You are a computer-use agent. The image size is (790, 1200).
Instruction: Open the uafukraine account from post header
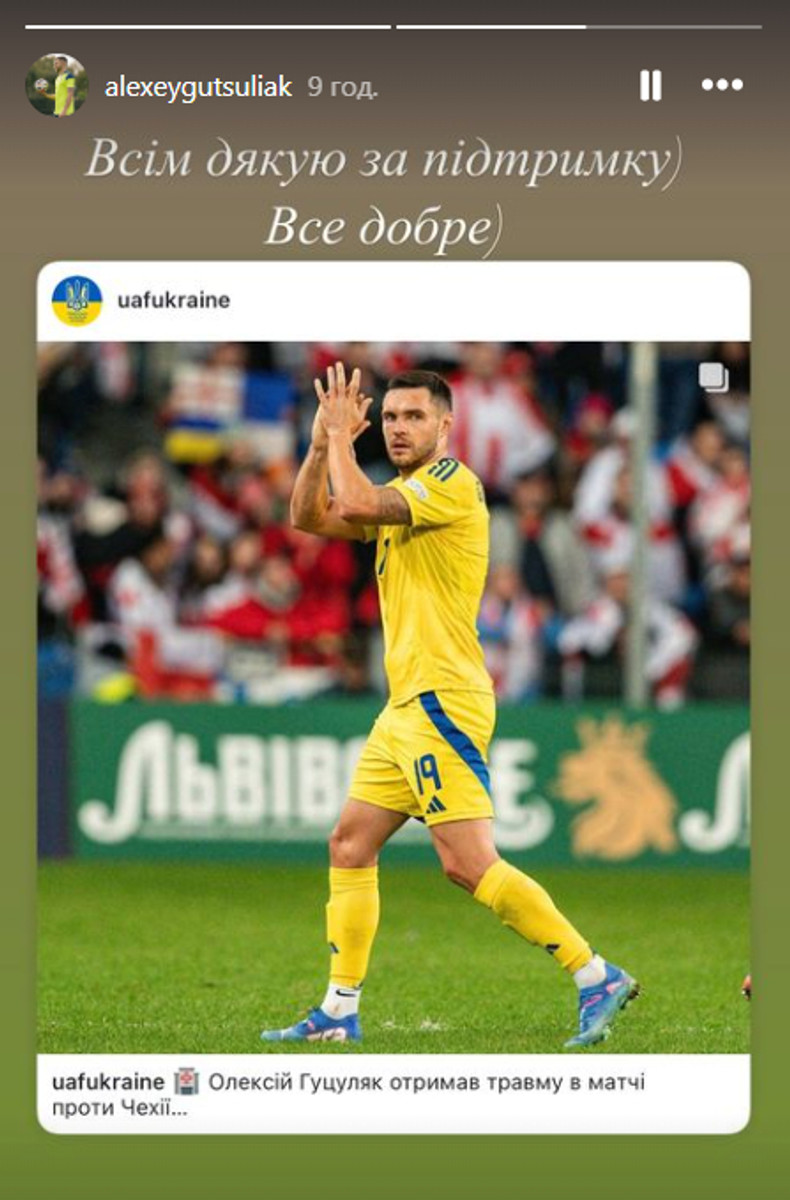click(x=173, y=300)
